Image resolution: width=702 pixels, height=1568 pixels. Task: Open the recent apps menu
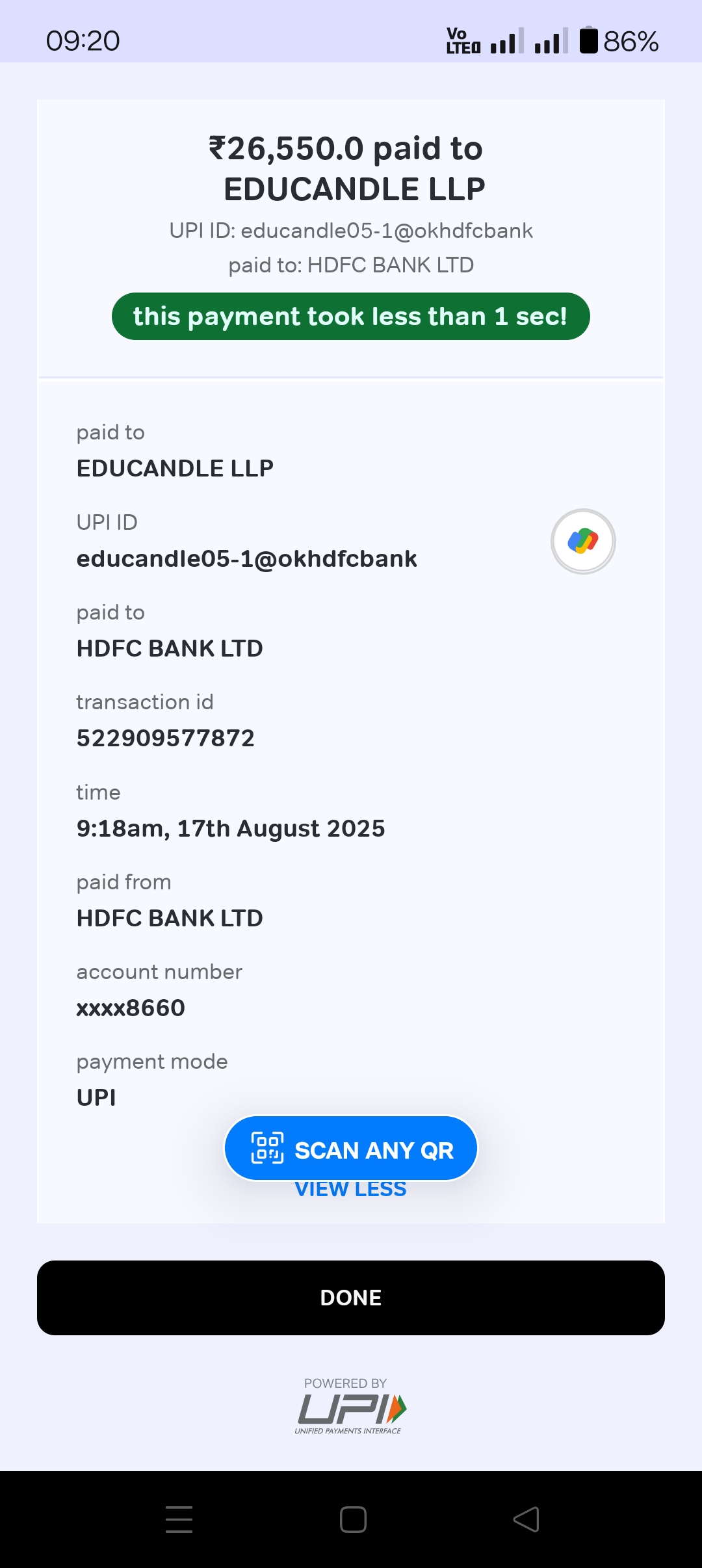pos(179,1519)
